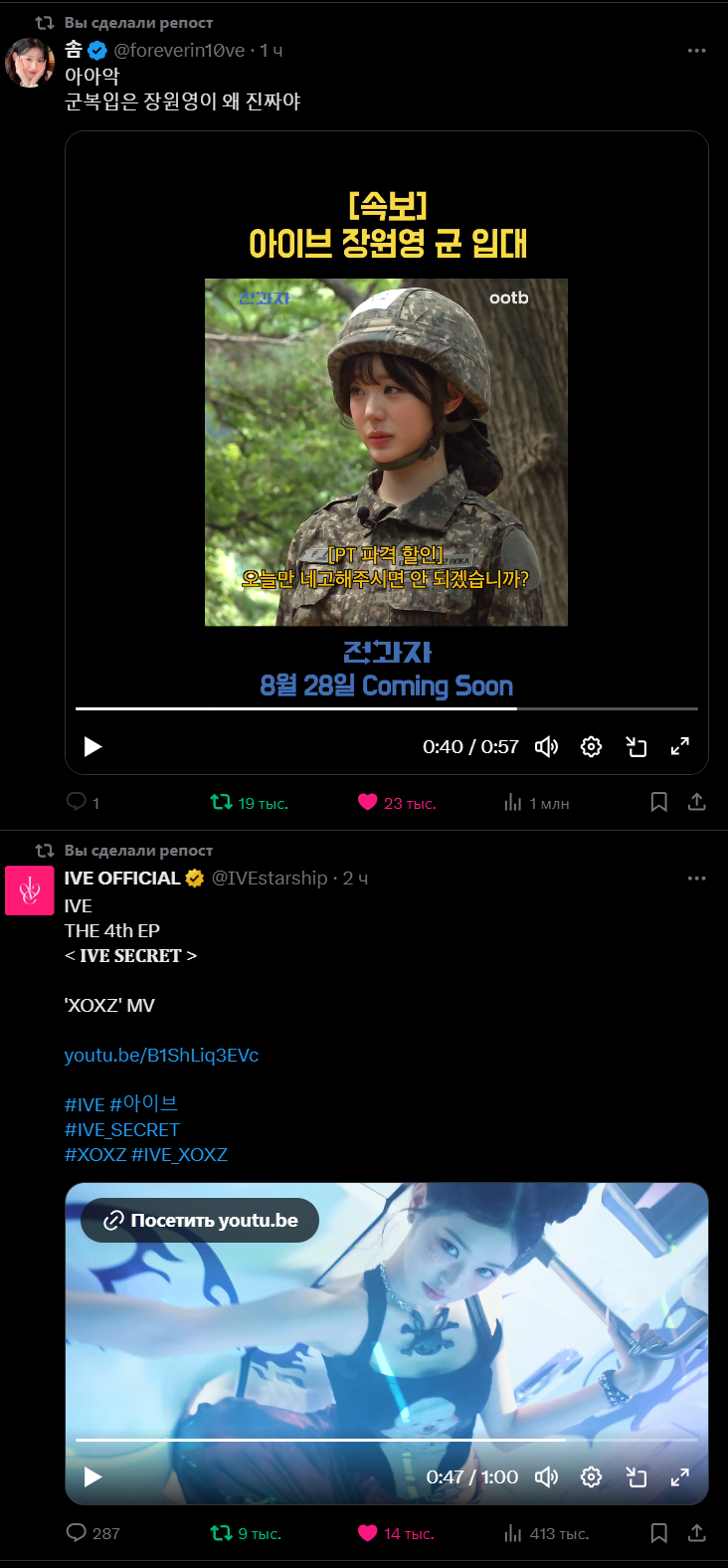Play the Jang Wonyoung military video
728x1568 pixels.
coord(93,746)
